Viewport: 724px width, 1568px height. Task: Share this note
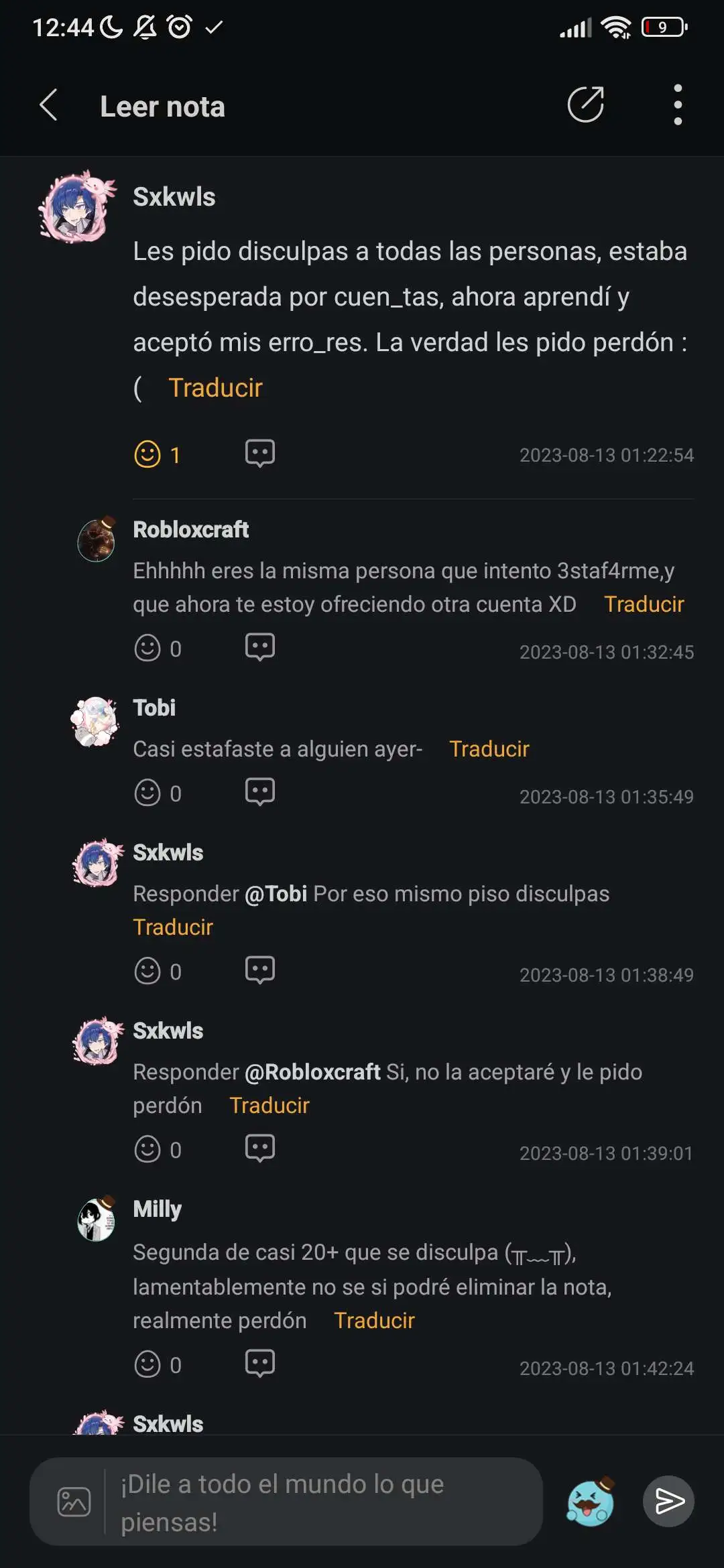click(x=585, y=105)
